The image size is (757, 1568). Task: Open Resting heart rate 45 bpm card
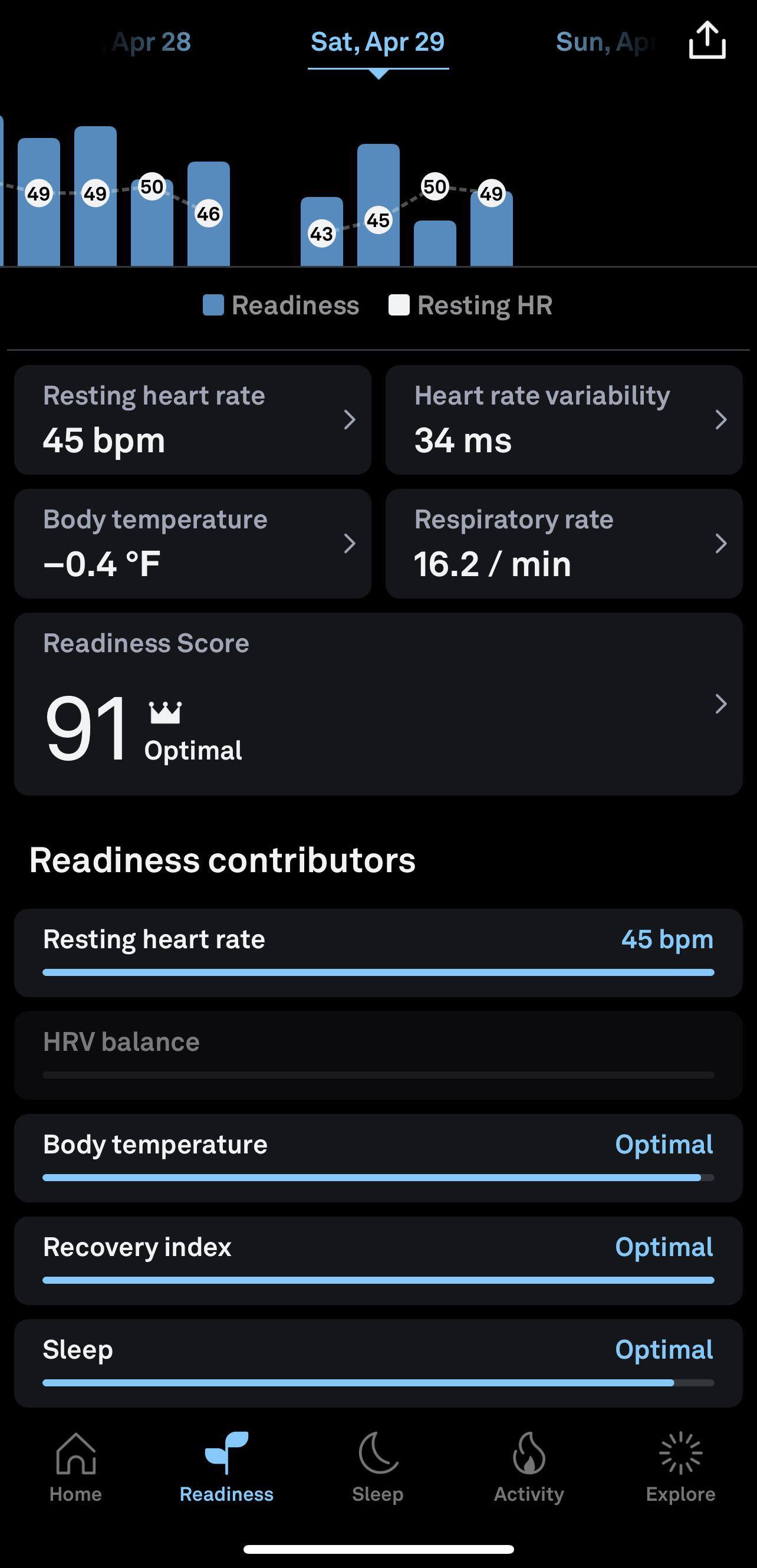pyautogui.click(x=192, y=419)
